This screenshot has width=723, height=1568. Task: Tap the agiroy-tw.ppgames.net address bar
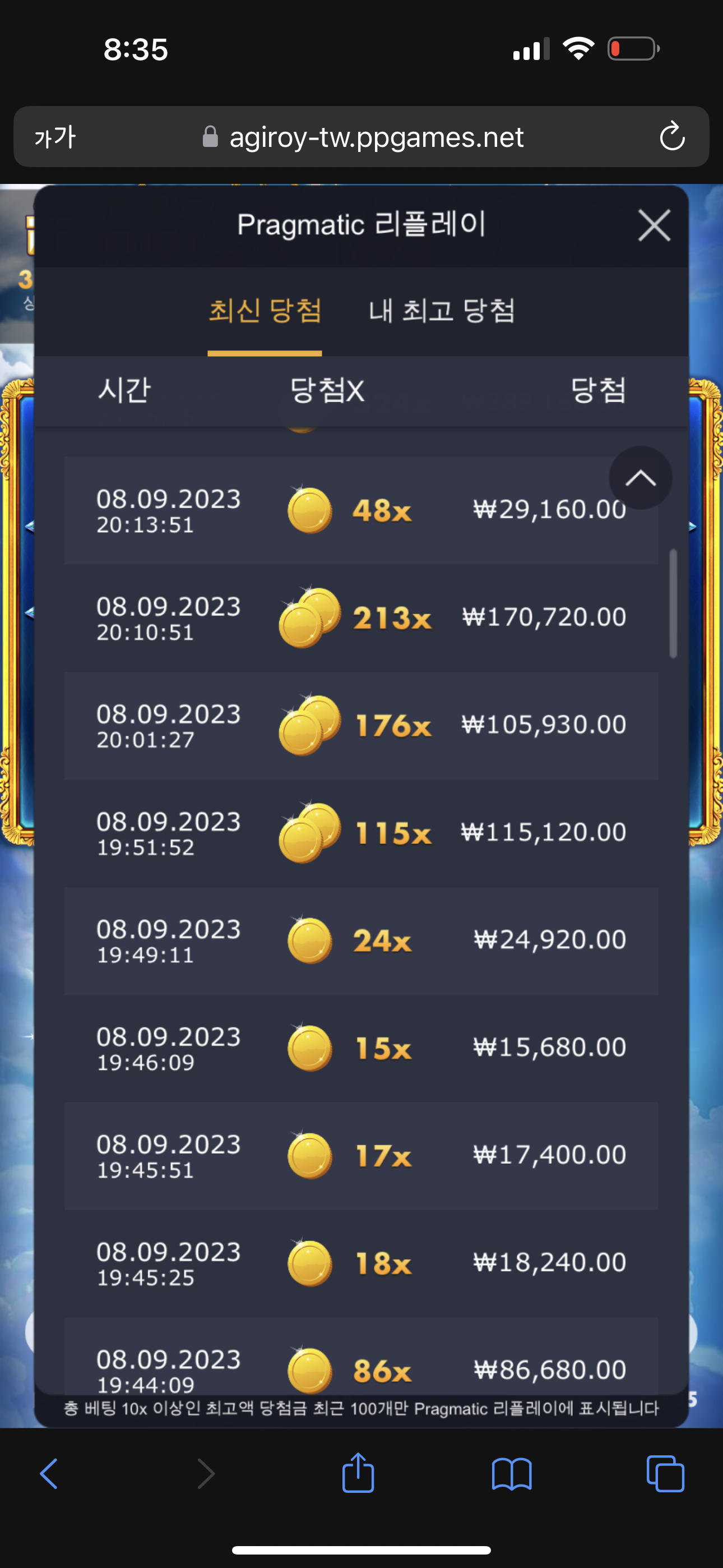click(363, 137)
